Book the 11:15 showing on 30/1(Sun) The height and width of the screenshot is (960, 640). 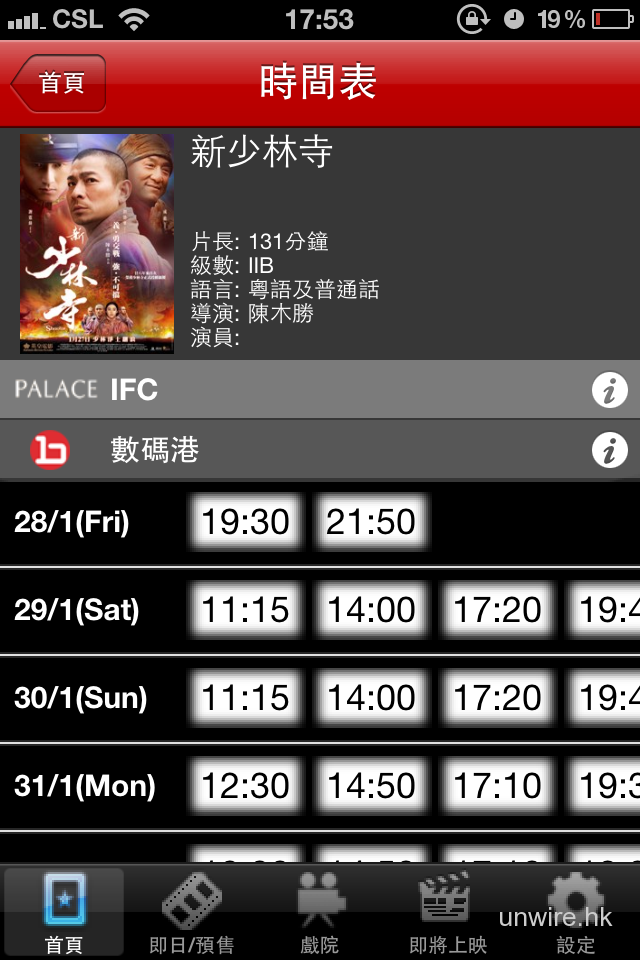[x=245, y=698]
